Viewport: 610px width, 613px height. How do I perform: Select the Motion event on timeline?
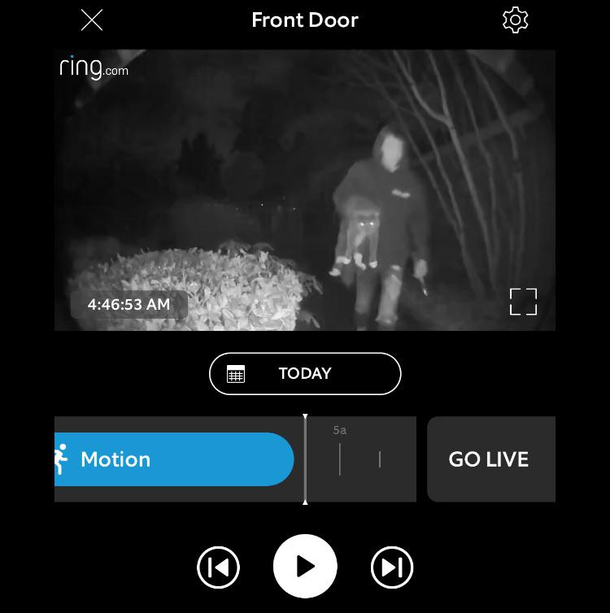pyautogui.click(x=173, y=459)
